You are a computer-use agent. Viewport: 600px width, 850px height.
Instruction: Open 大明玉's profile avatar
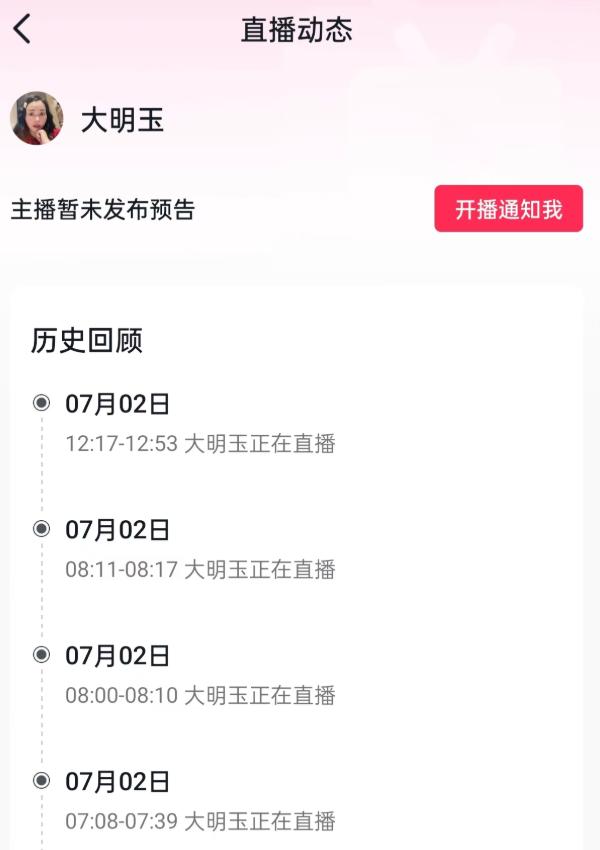[37, 120]
